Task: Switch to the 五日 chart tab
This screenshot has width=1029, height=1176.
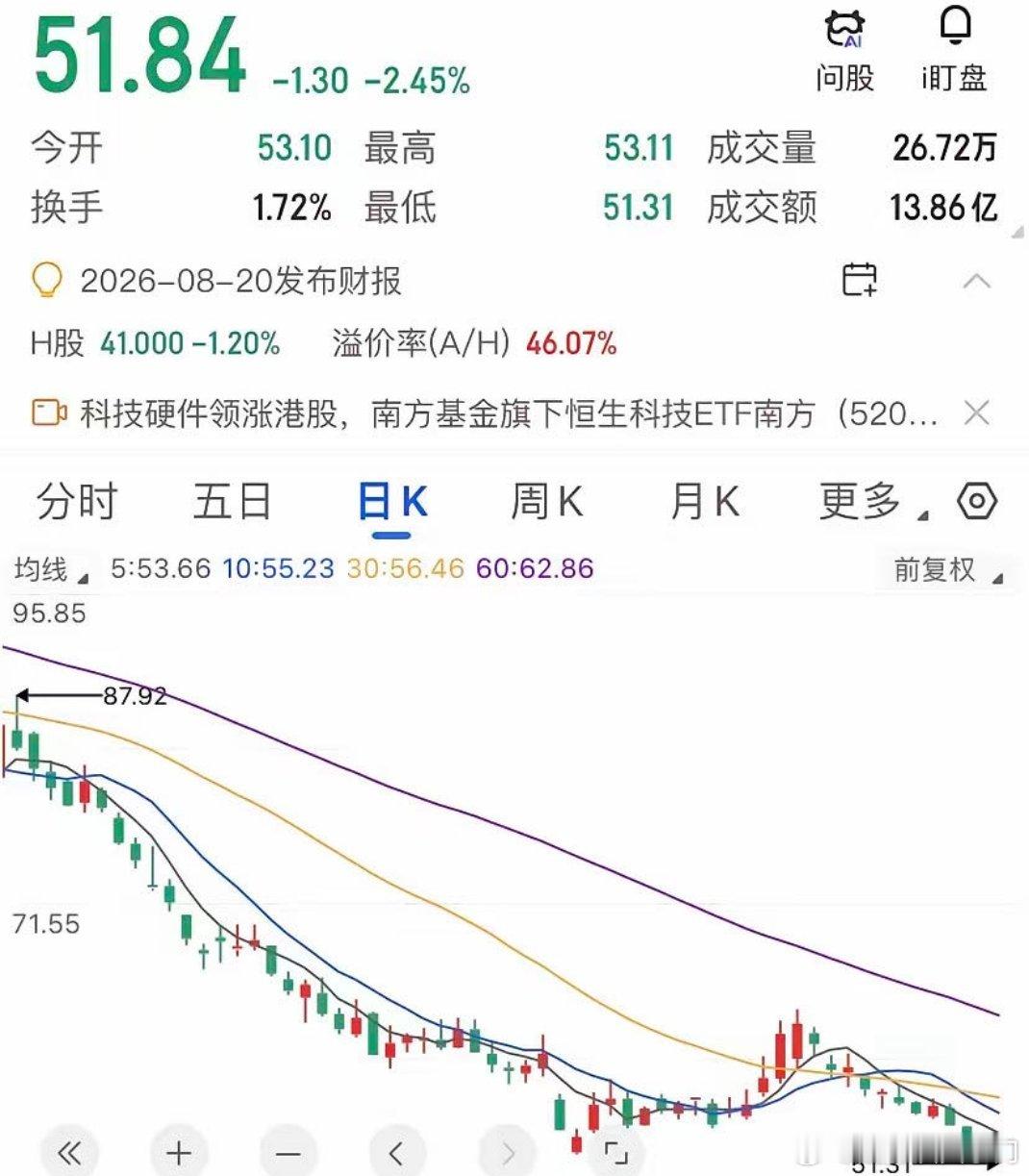Action: [x=232, y=501]
